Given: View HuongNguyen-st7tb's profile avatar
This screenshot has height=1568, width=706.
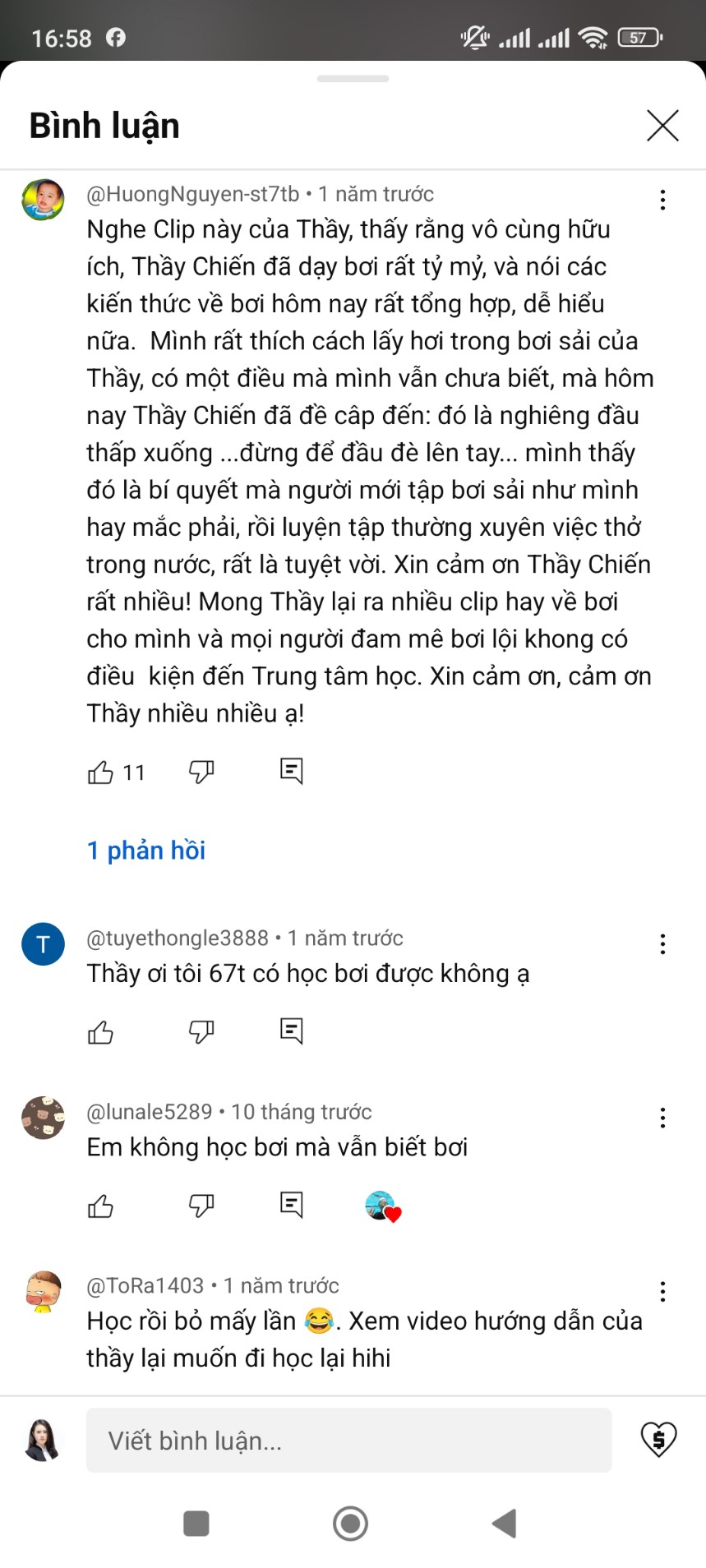Looking at the screenshot, I should (43, 200).
